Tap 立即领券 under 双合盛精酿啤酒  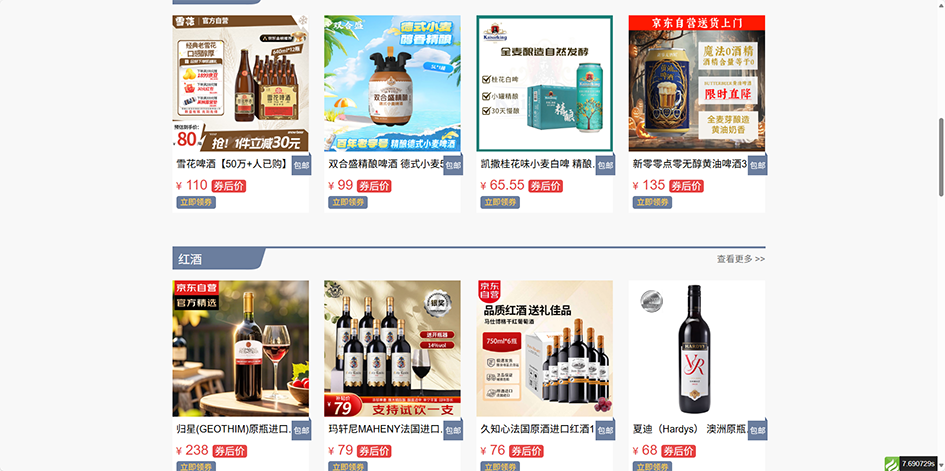pos(349,202)
